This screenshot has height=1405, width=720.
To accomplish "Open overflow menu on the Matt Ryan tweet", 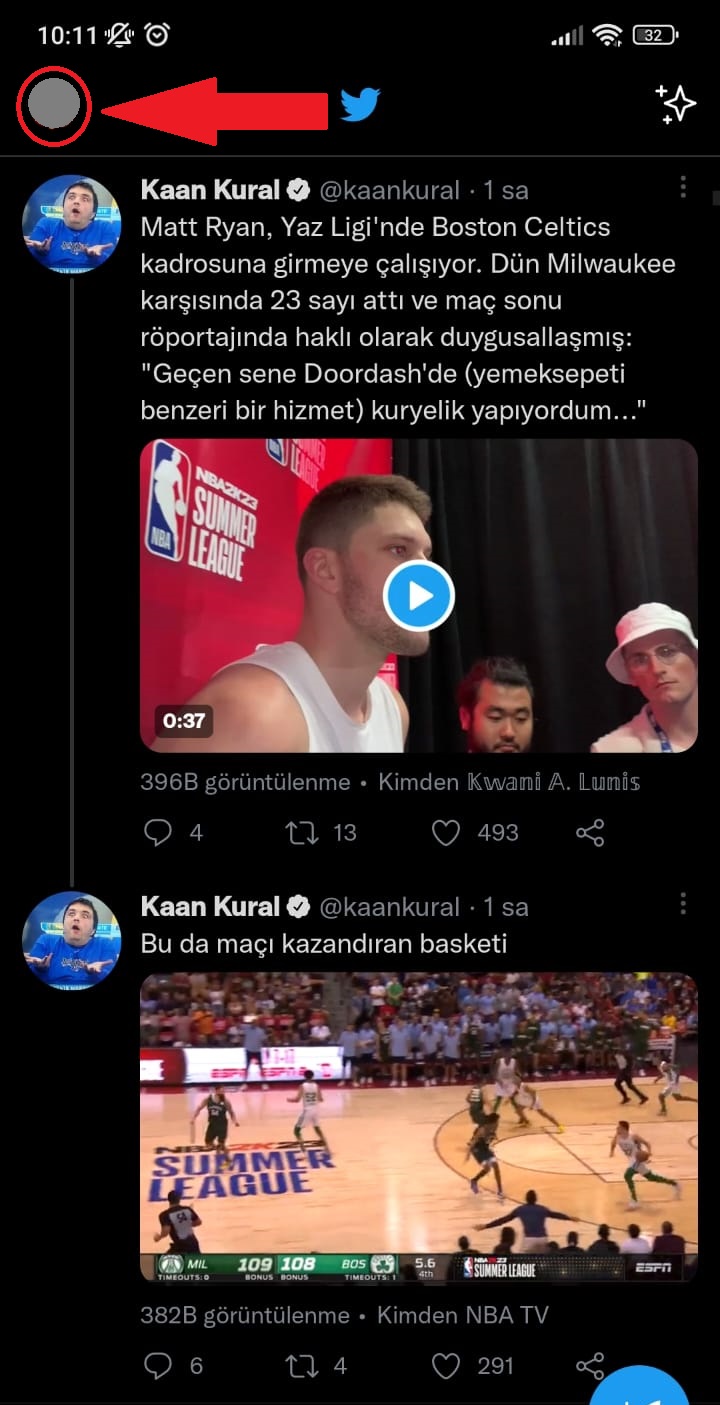I will coord(683,188).
